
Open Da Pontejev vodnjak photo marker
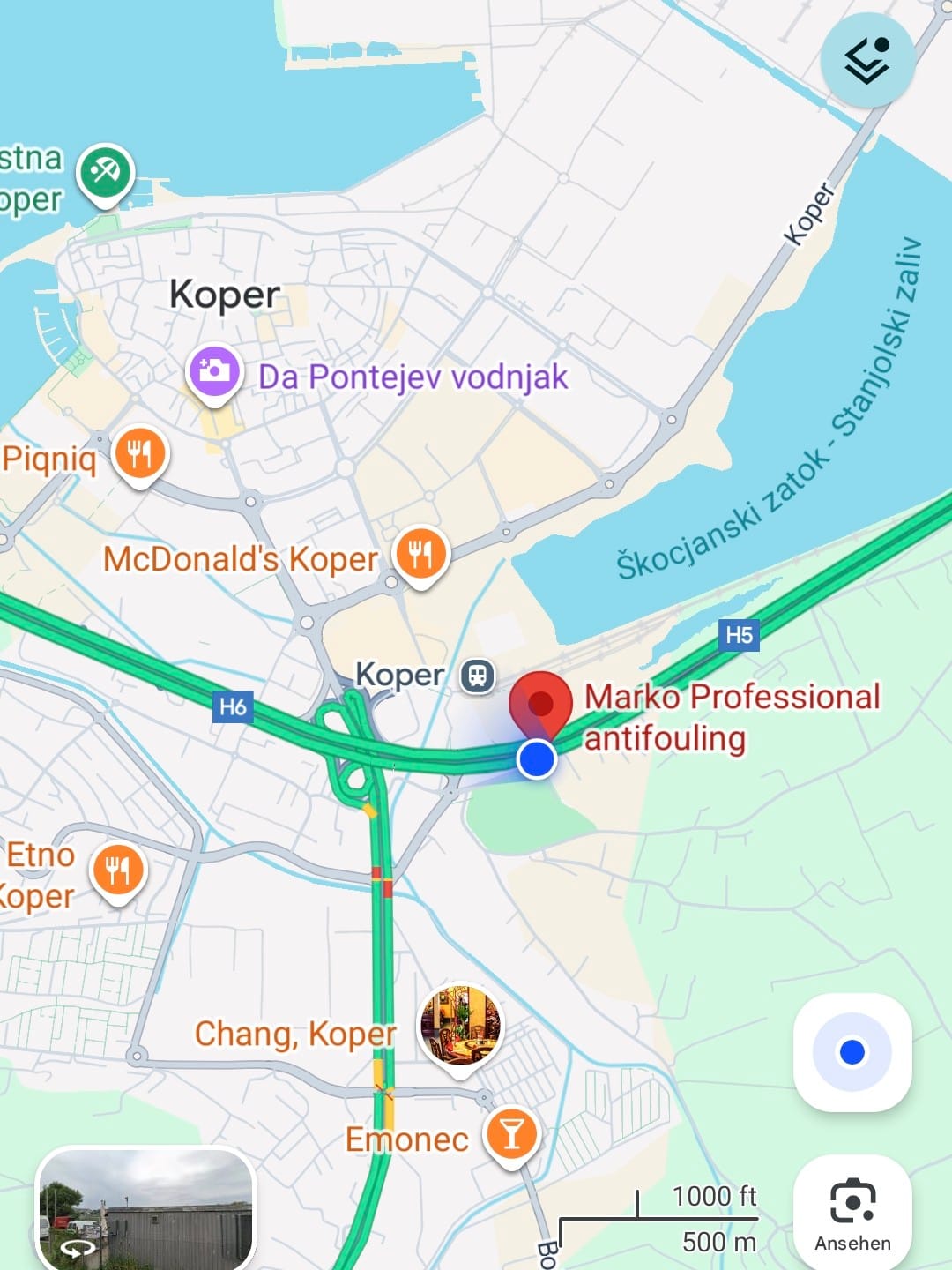(x=214, y=372)
